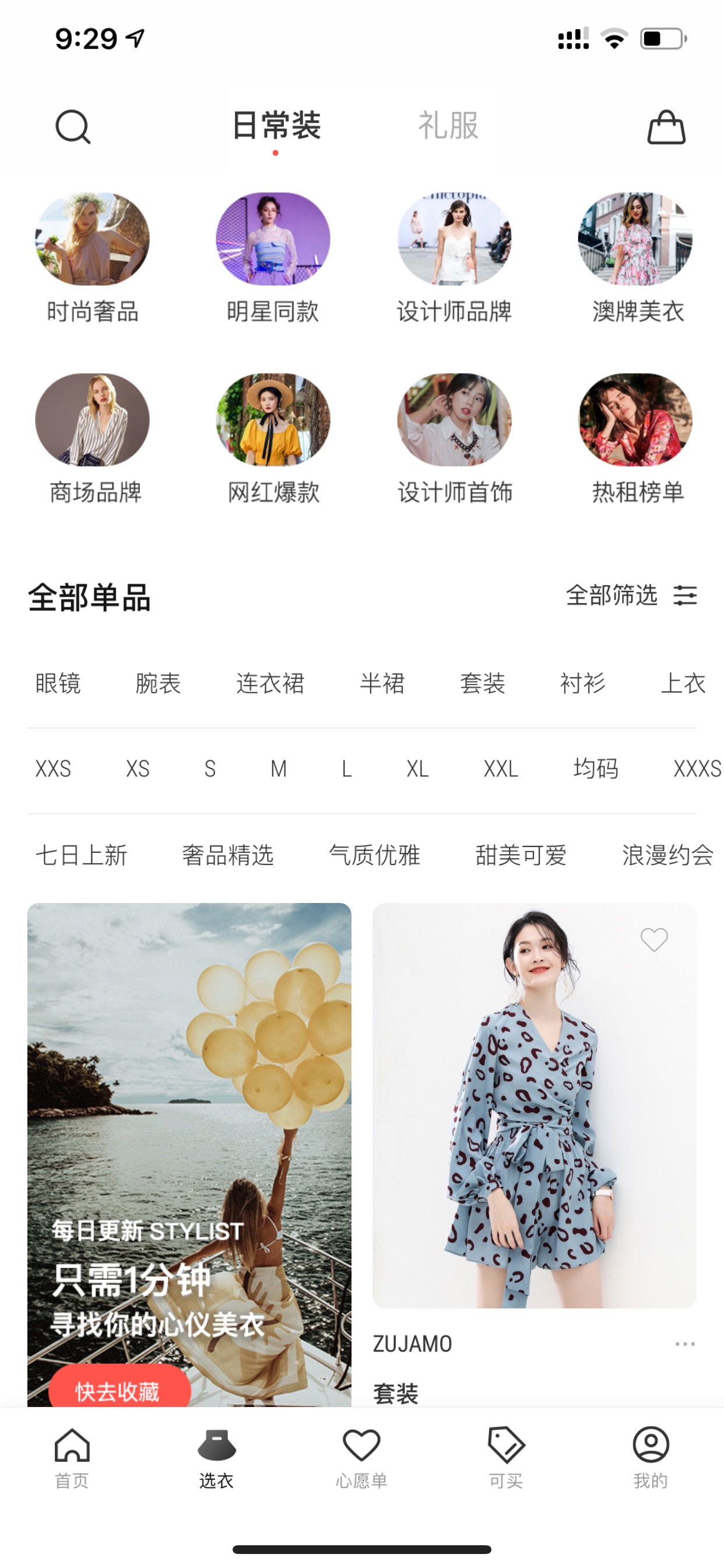Viewport: 724px width, 1568px height.
Task: Open the 热租榜单 category
Action: coord(637,439)
